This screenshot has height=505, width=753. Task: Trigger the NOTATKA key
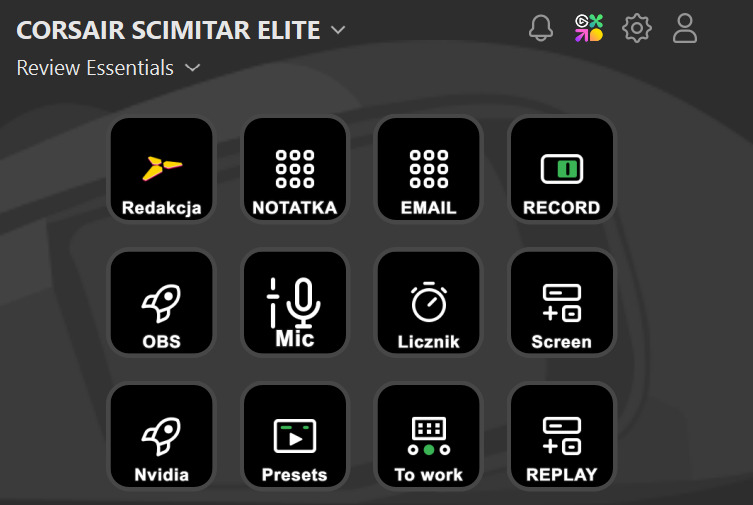[295, 169]
